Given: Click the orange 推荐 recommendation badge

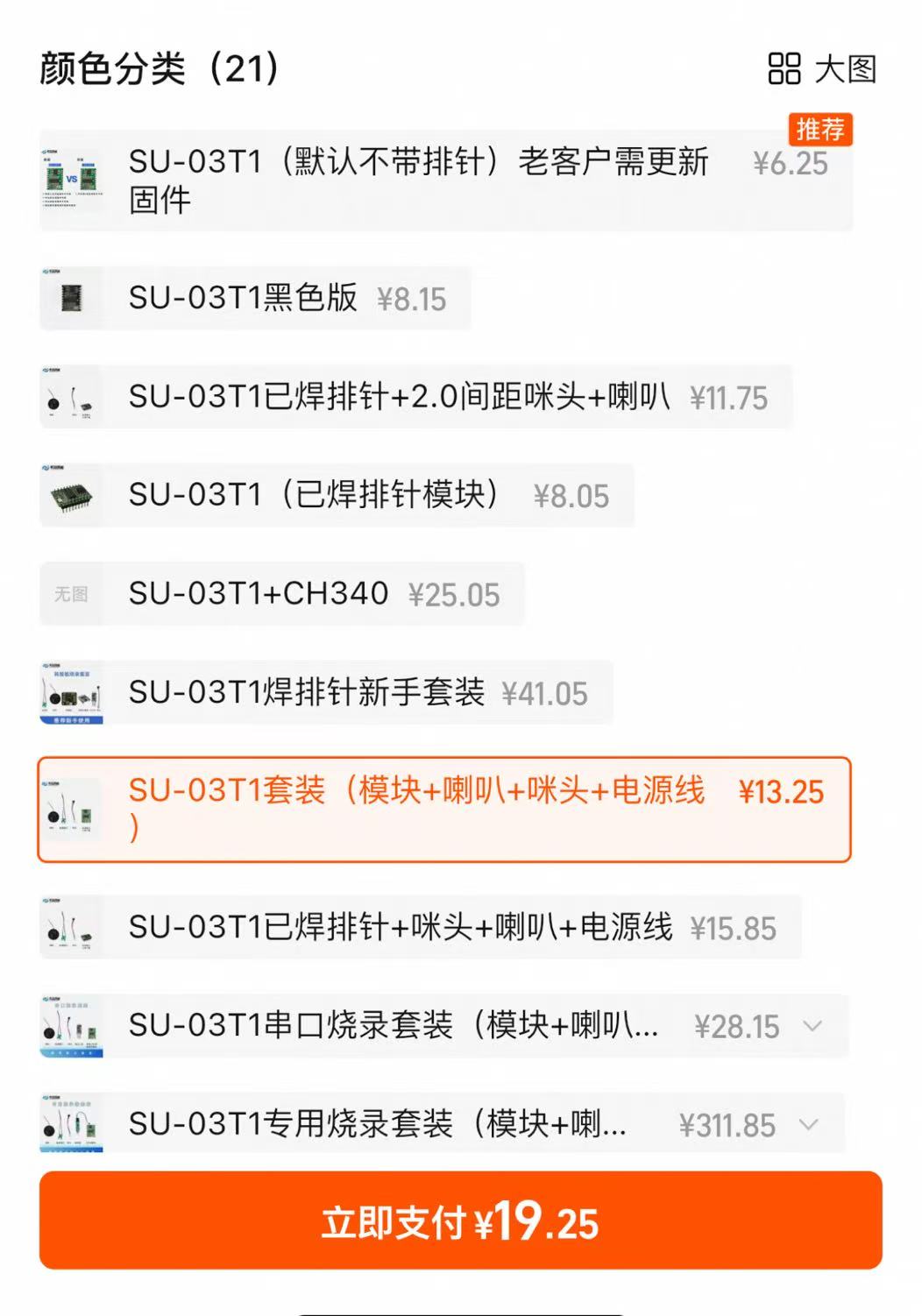Looking at the screenshot, I should point(823,130).
